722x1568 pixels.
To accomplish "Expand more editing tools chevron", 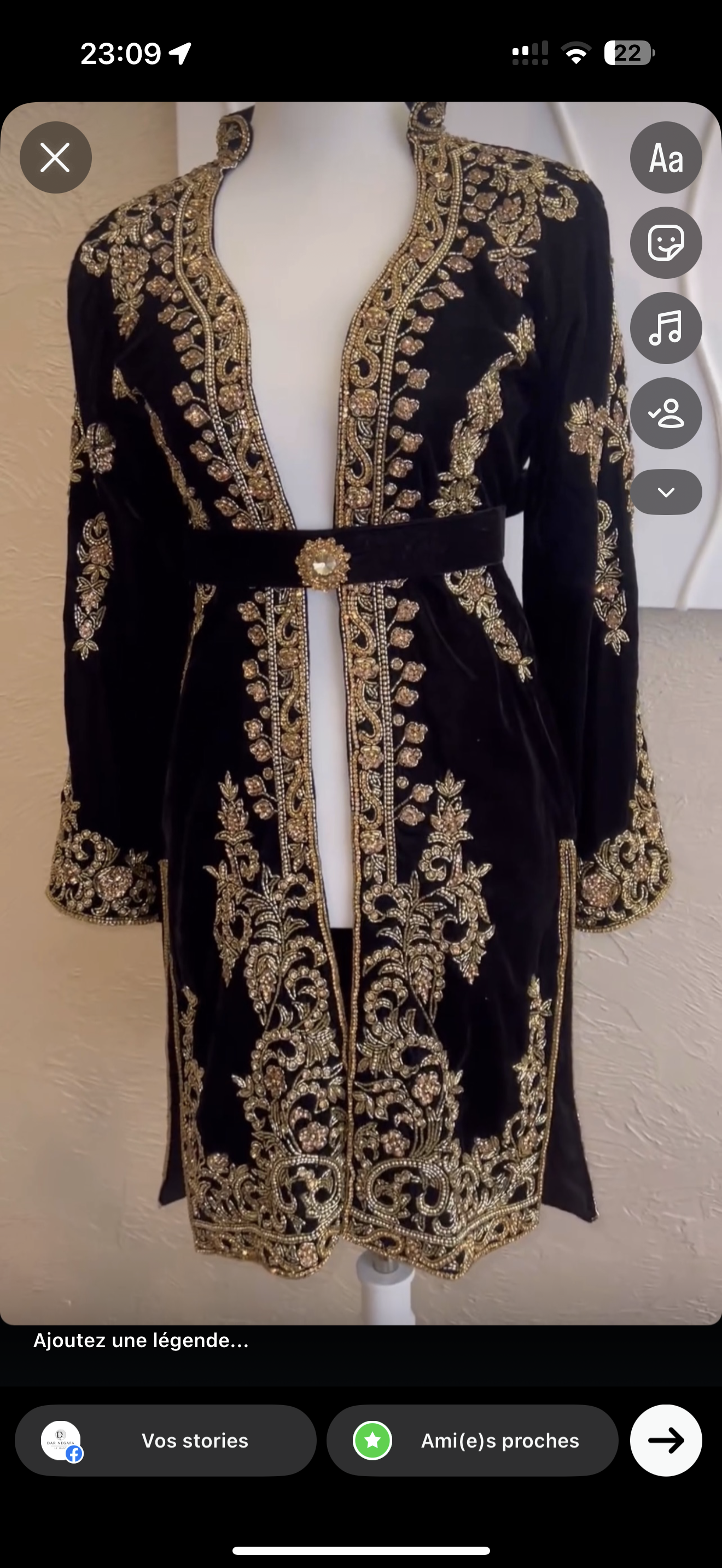I will 665,492.
